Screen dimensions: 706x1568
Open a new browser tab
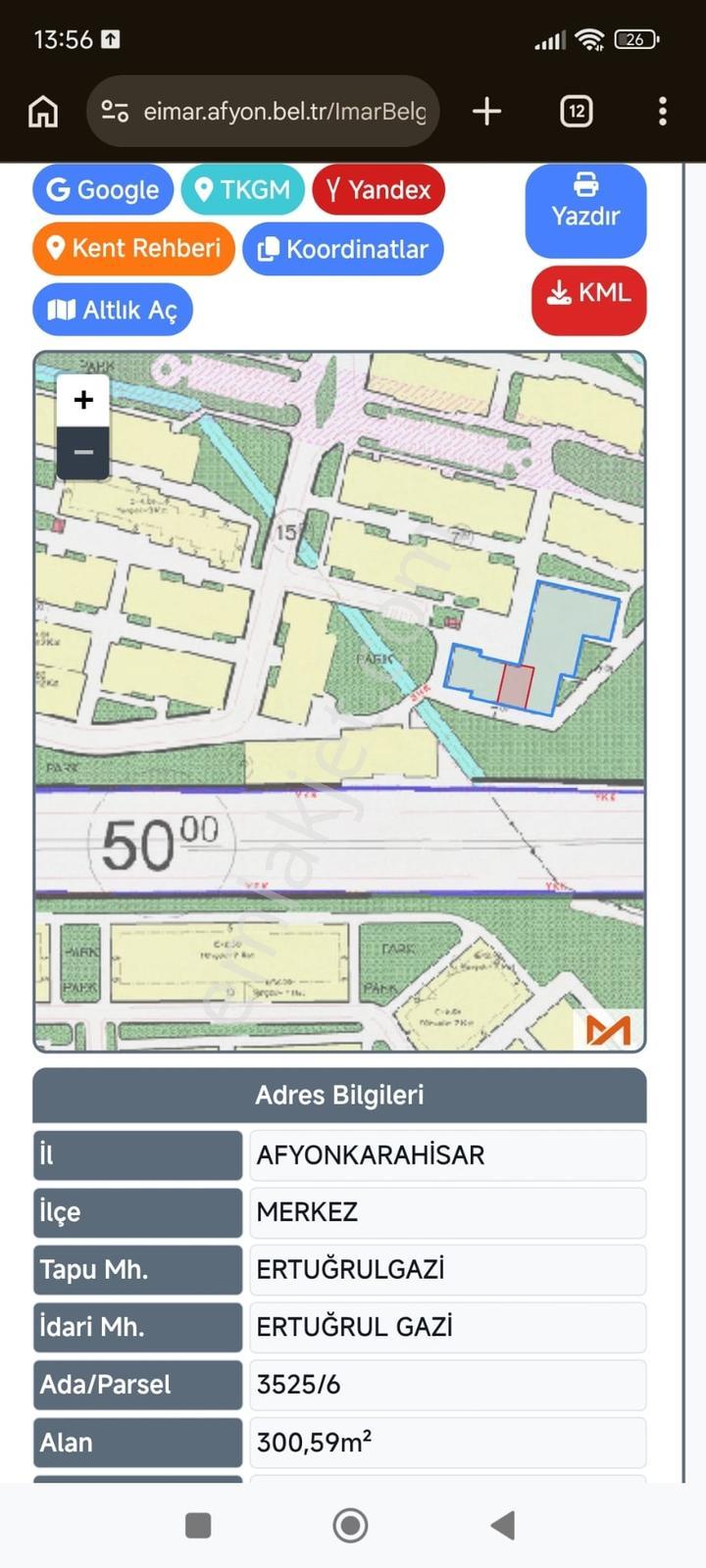487,112
